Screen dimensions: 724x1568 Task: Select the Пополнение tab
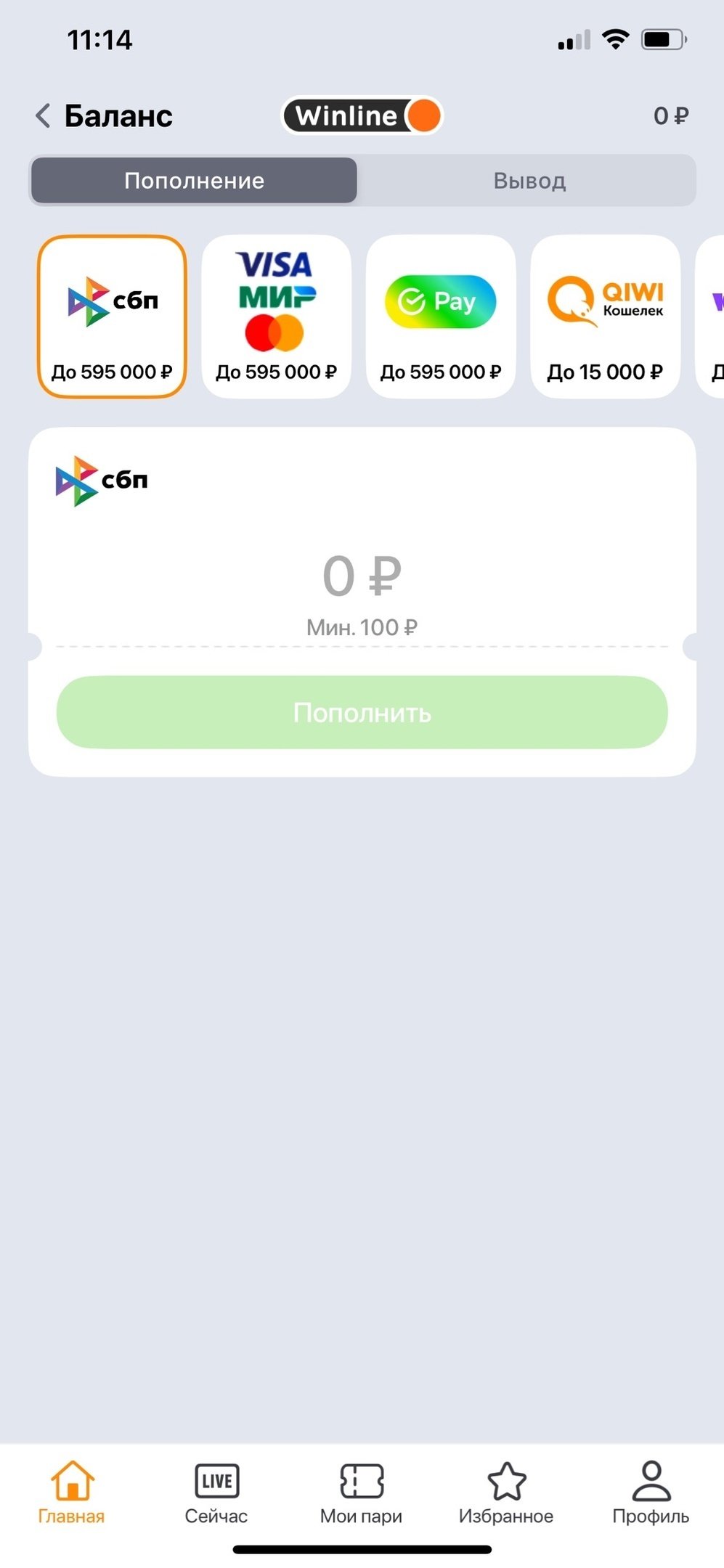[x=194, y=180]
